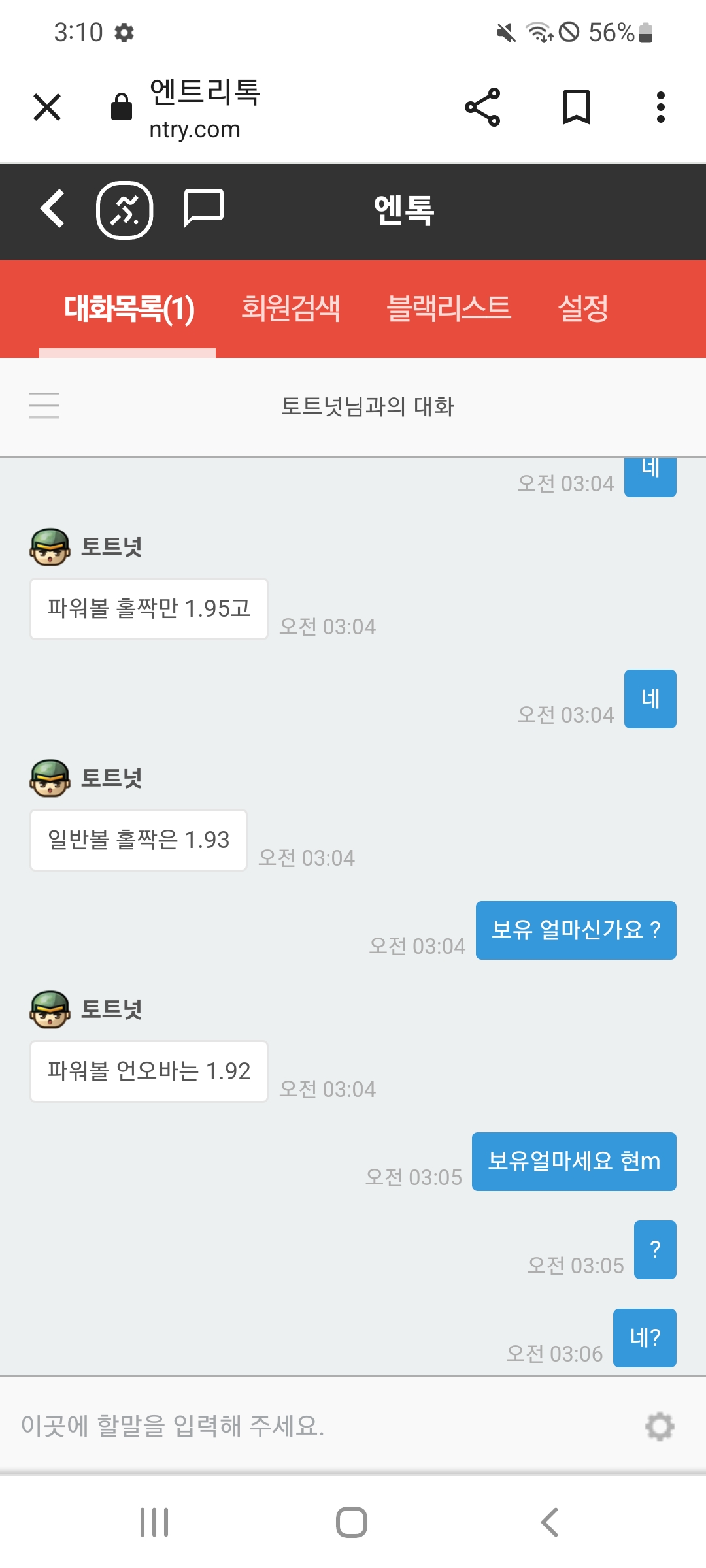The image size is (706, 1568).
Task: Open 토트넛's profile above 파워볼 홀짝만 message
Action: [x=50, y=547]
